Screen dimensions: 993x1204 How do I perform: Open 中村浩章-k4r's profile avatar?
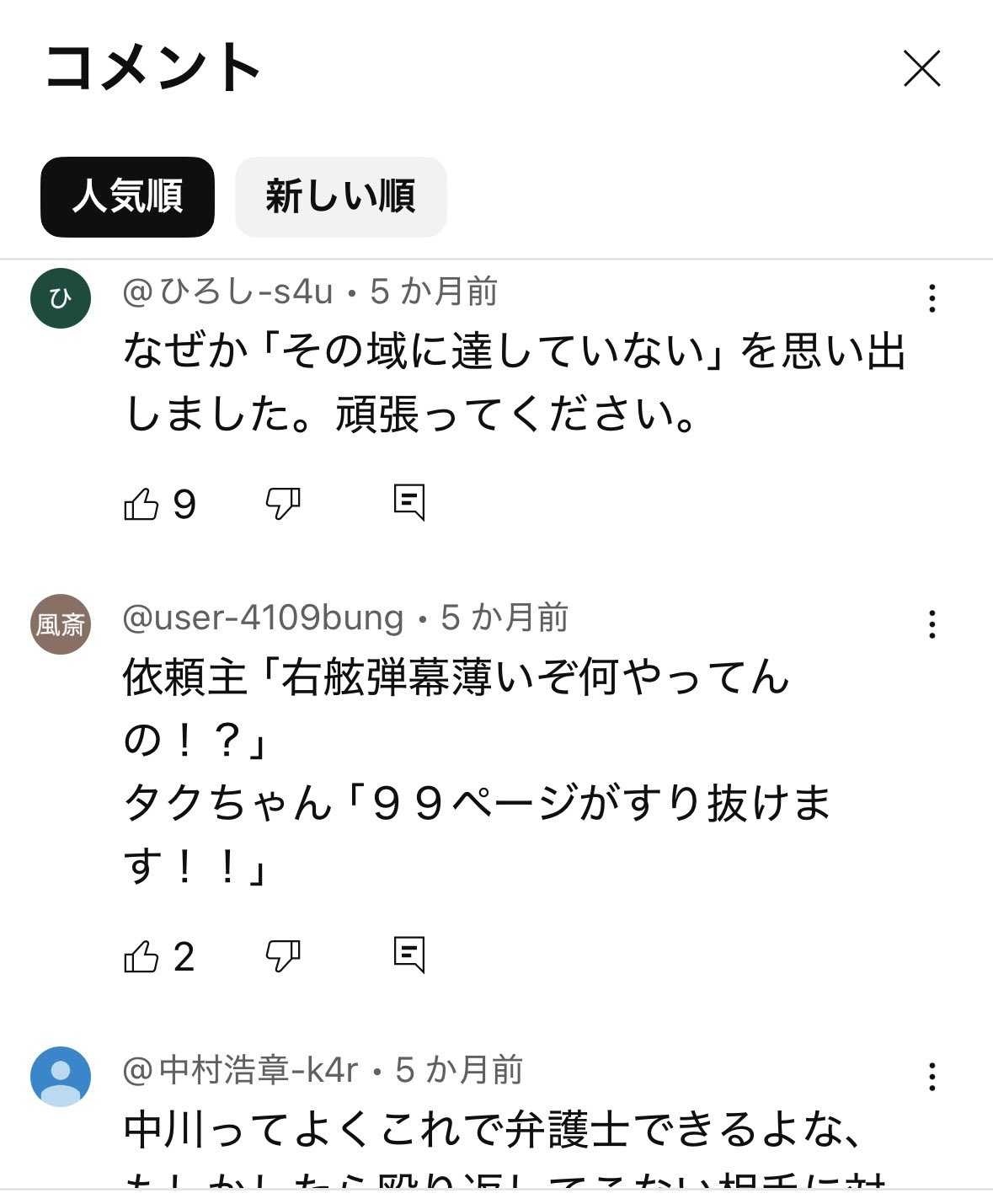[61, 1076]
